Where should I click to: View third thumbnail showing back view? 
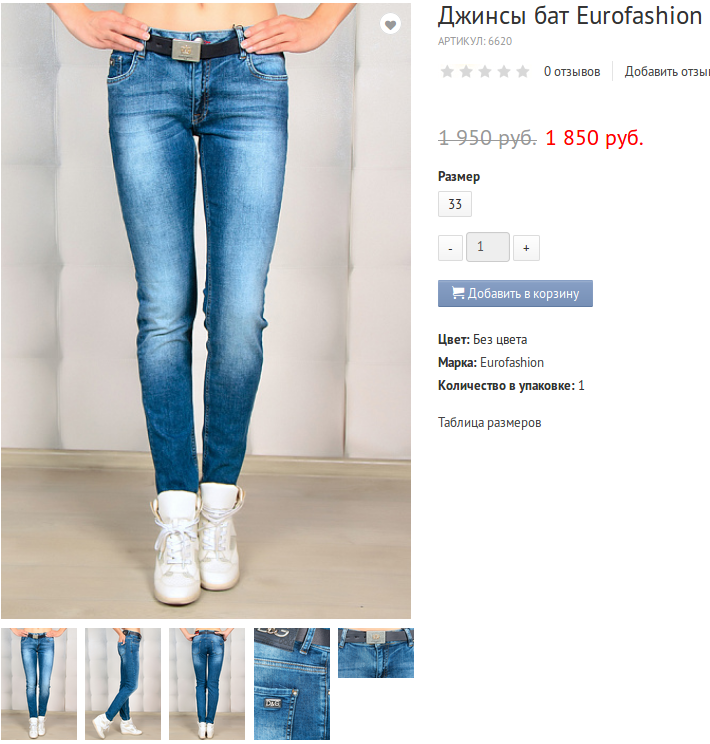tap(207, 683)
